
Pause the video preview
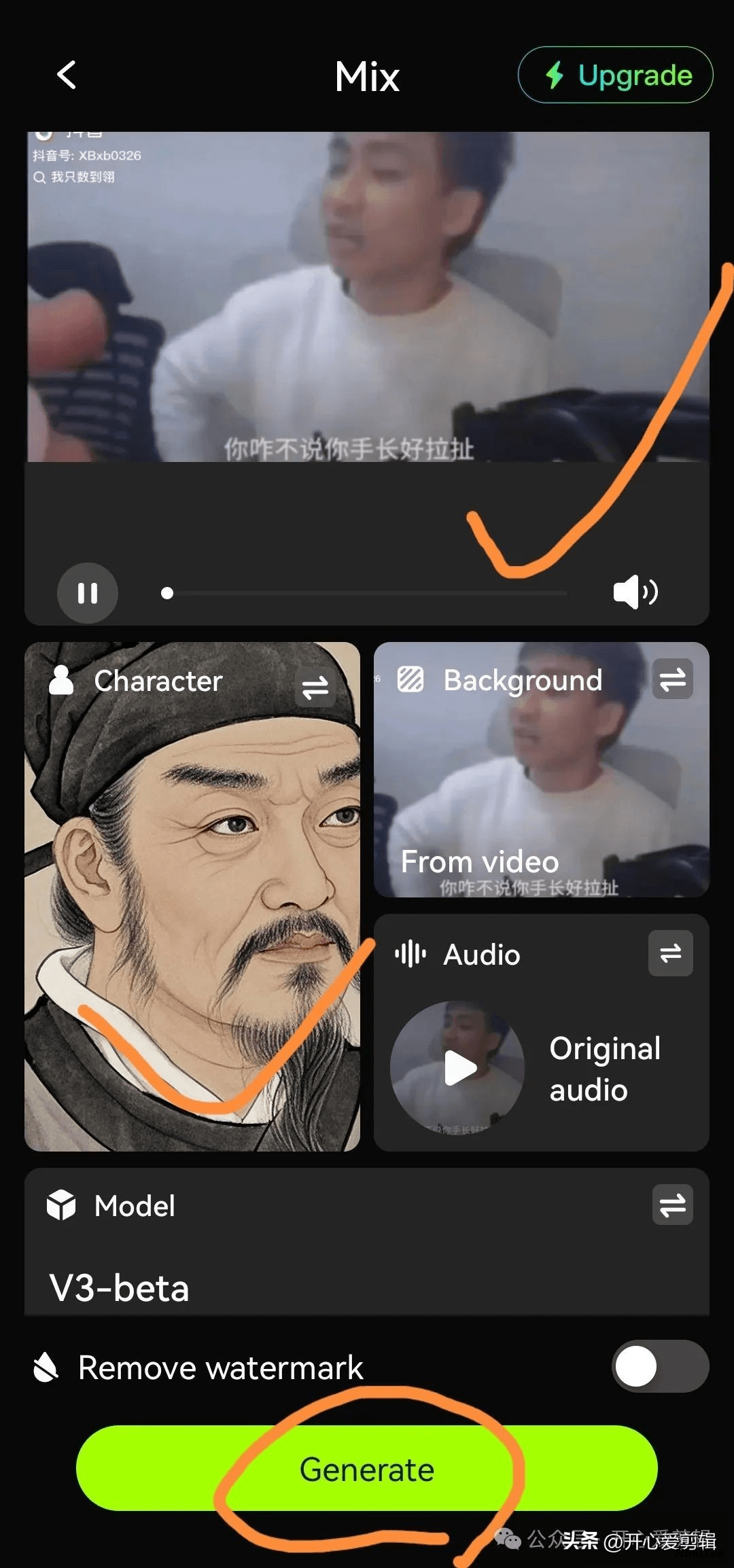coord(88,592)
